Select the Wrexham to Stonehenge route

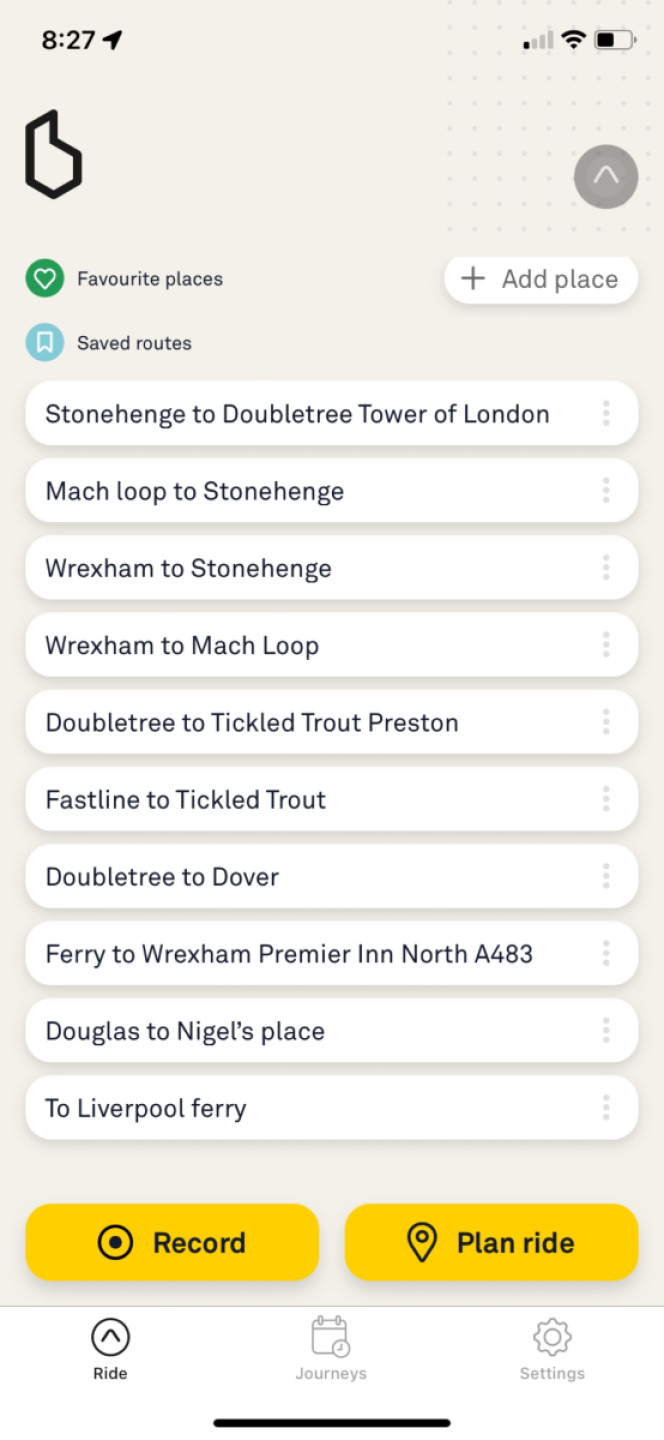coord(331,568)
